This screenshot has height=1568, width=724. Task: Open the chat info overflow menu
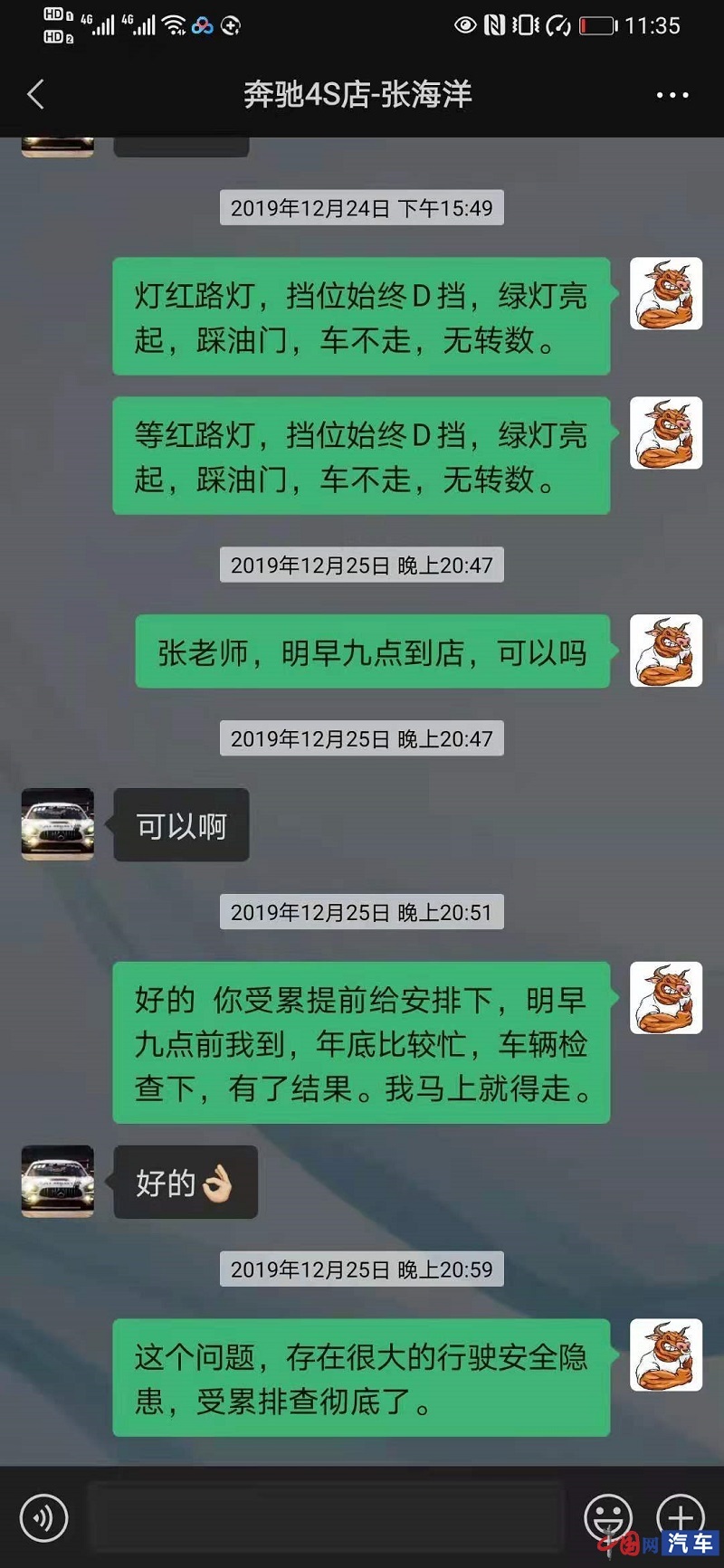click(672, 95)
